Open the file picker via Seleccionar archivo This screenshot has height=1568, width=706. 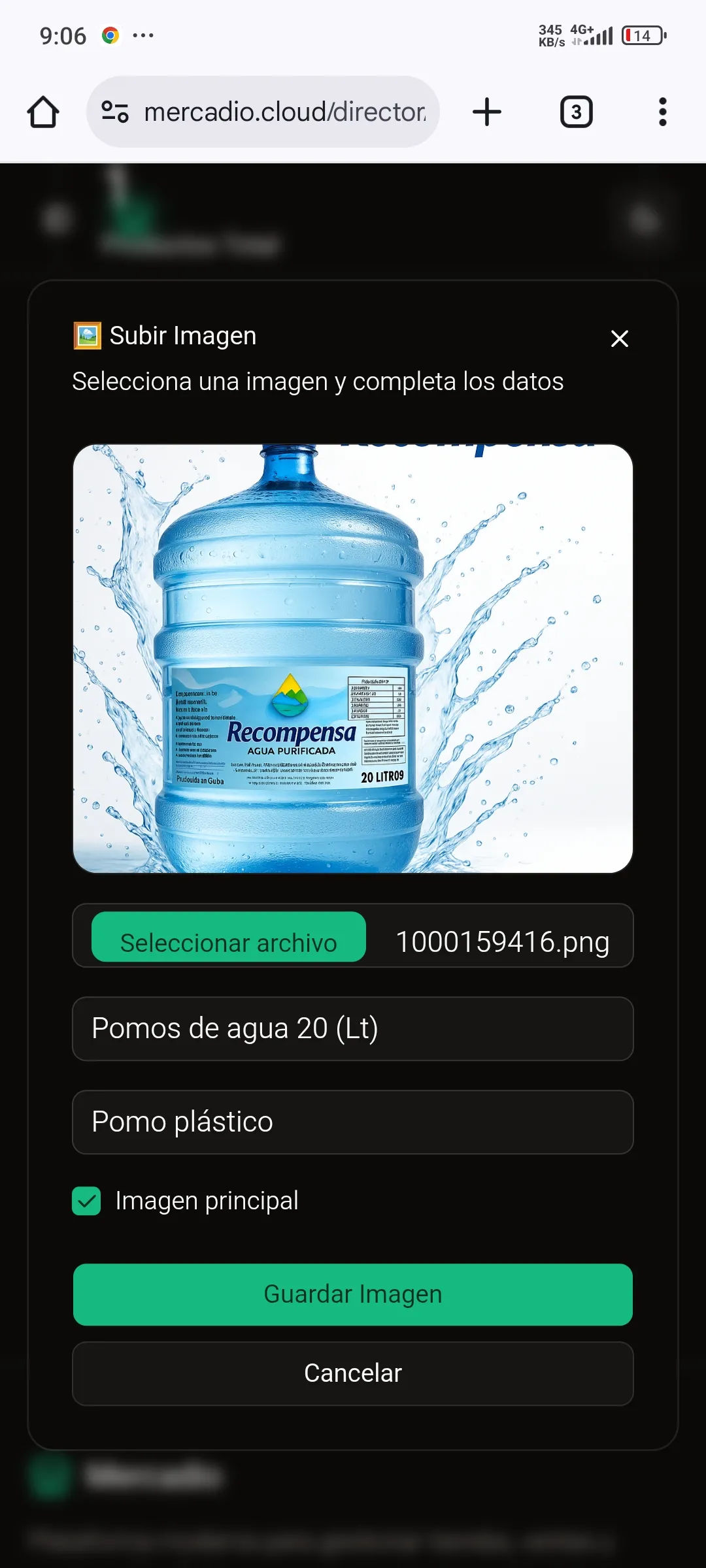click(x=229, y=941)
